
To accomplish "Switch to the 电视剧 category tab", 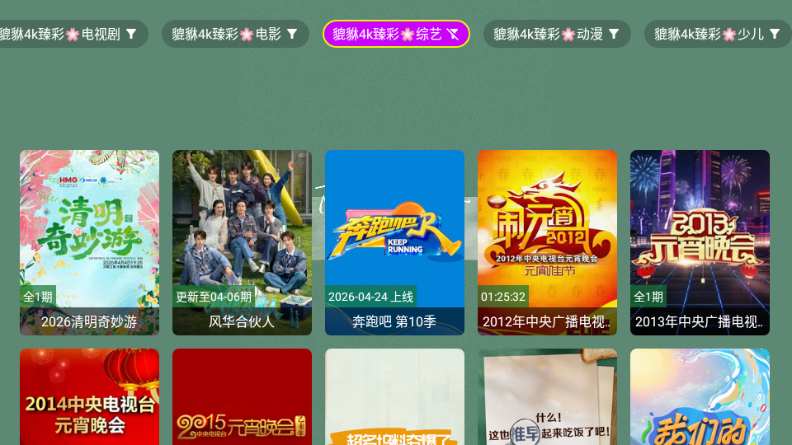I will point(68,34).
